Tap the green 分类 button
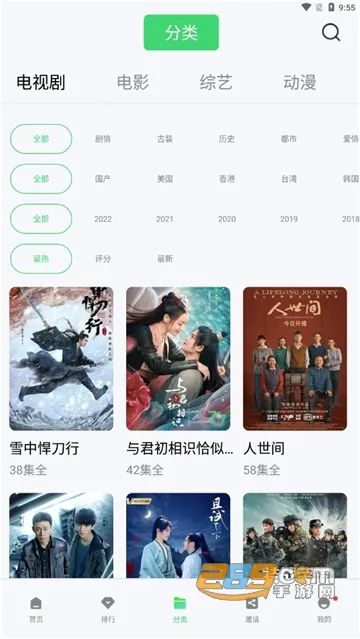The width and height of the screenshot is (360, 639). coord(181,33)
